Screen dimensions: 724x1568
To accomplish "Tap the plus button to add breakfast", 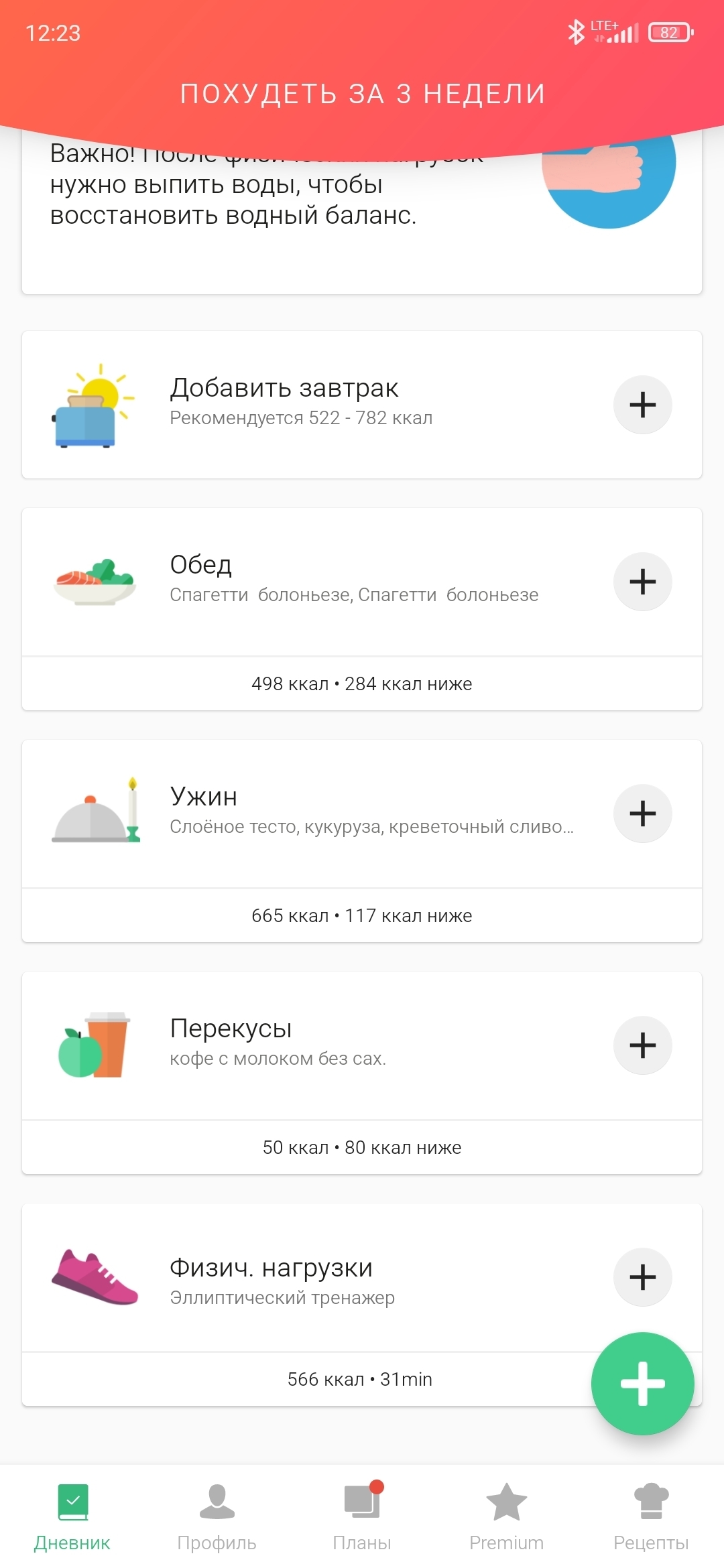I will 642,405.
